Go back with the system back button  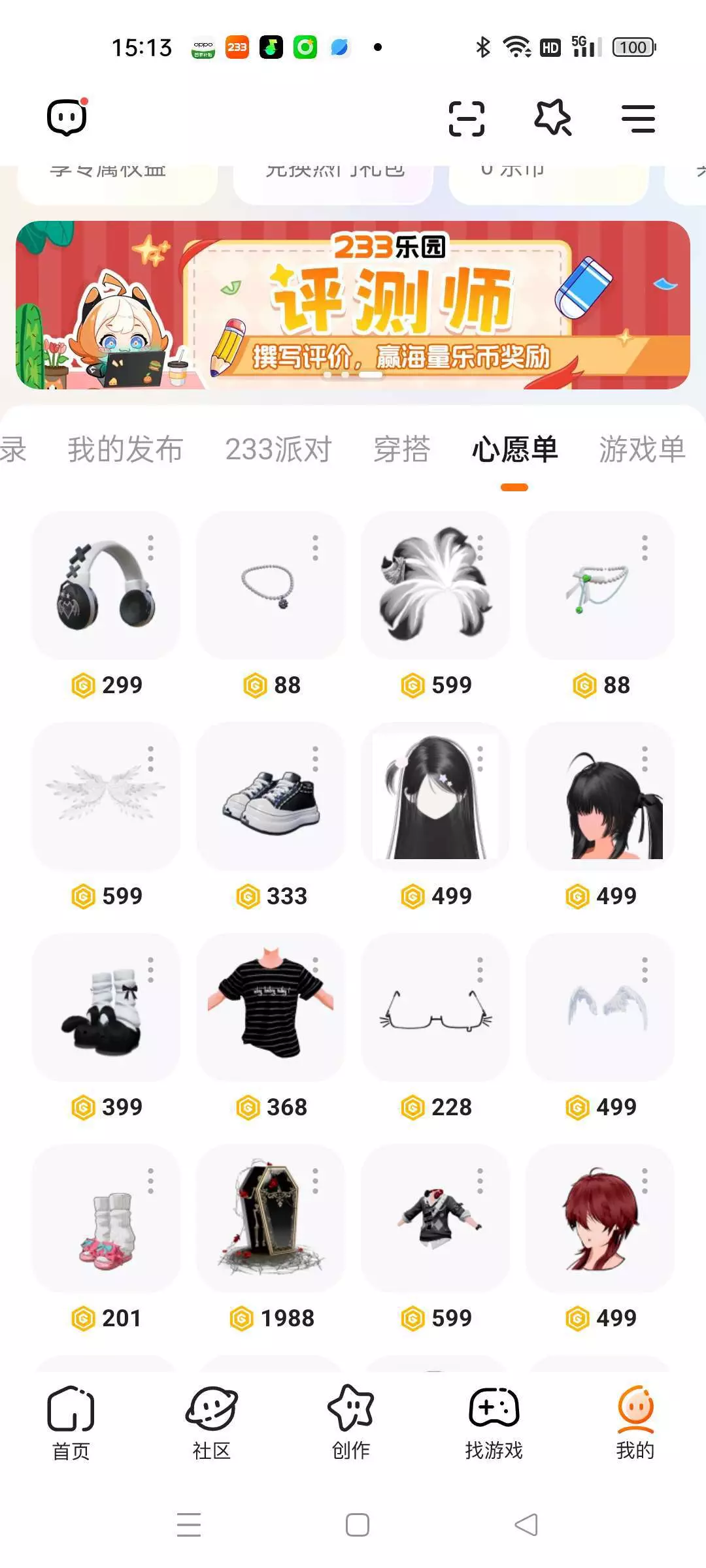526,1525
